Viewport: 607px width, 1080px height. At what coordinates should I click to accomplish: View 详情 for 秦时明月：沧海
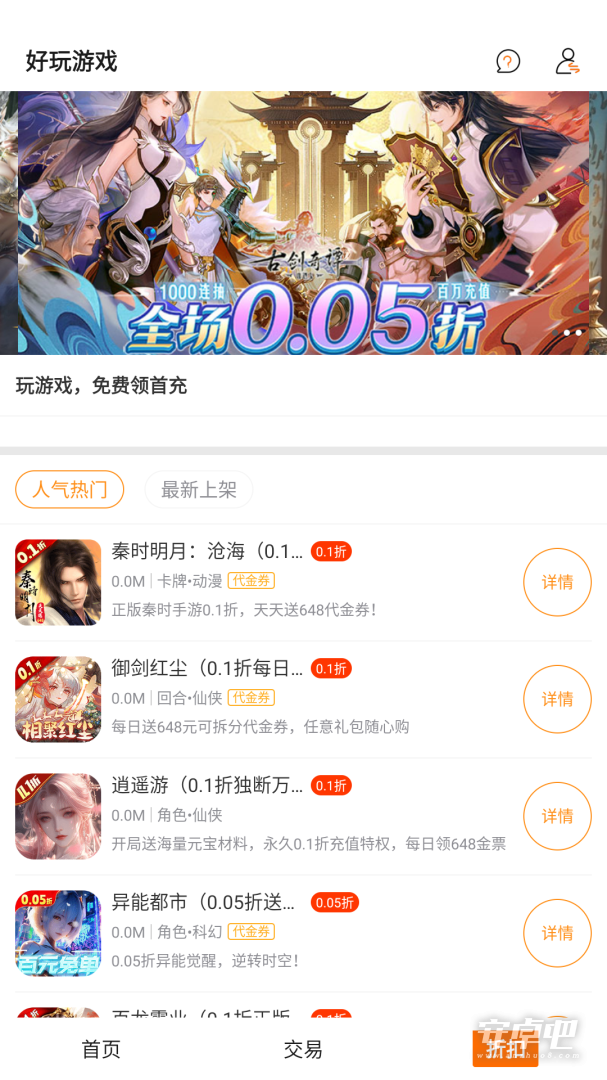pyautogui.click(x=557, y=582)
